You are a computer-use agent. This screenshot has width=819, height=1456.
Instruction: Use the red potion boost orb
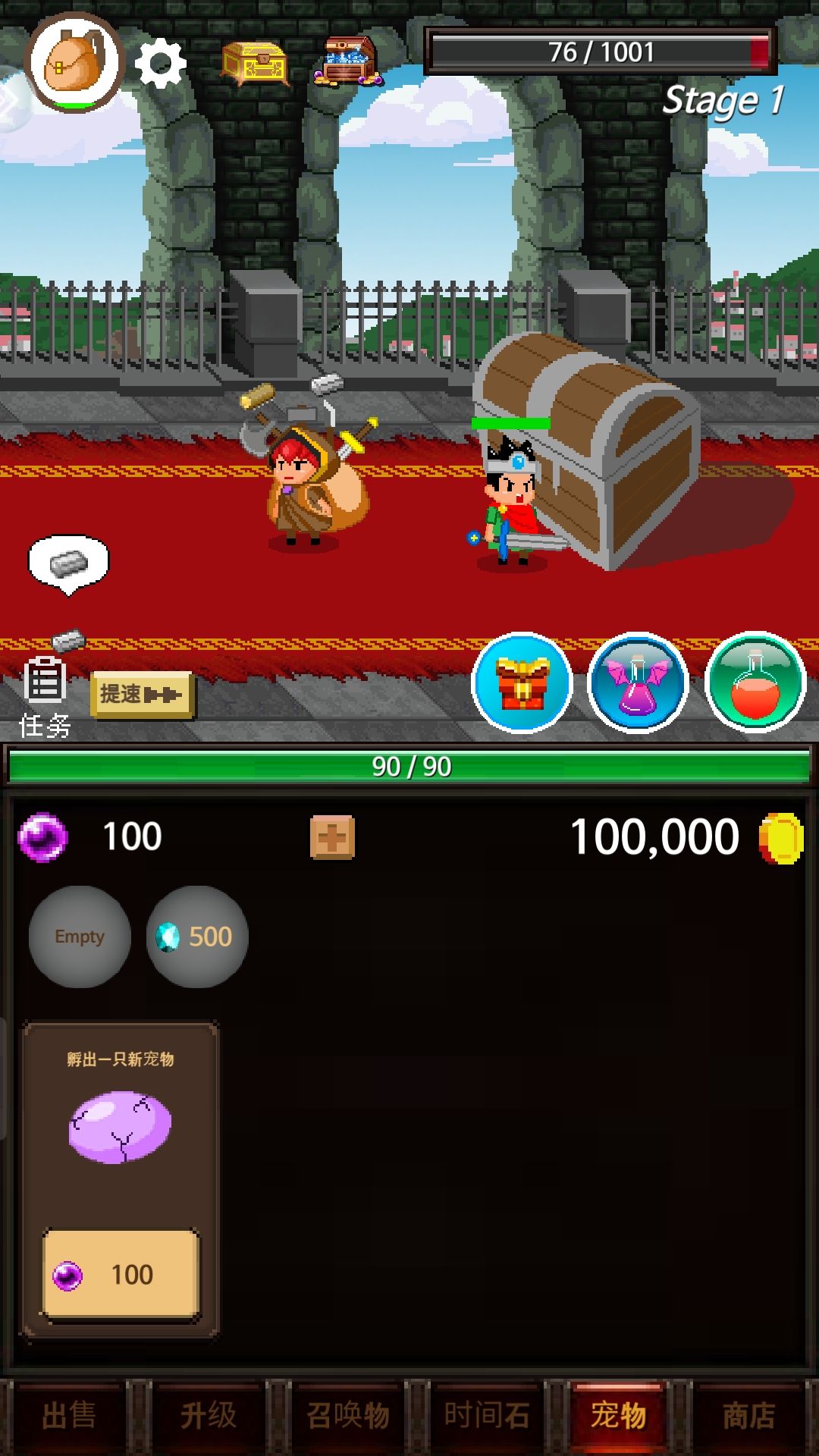coord(755,682)
